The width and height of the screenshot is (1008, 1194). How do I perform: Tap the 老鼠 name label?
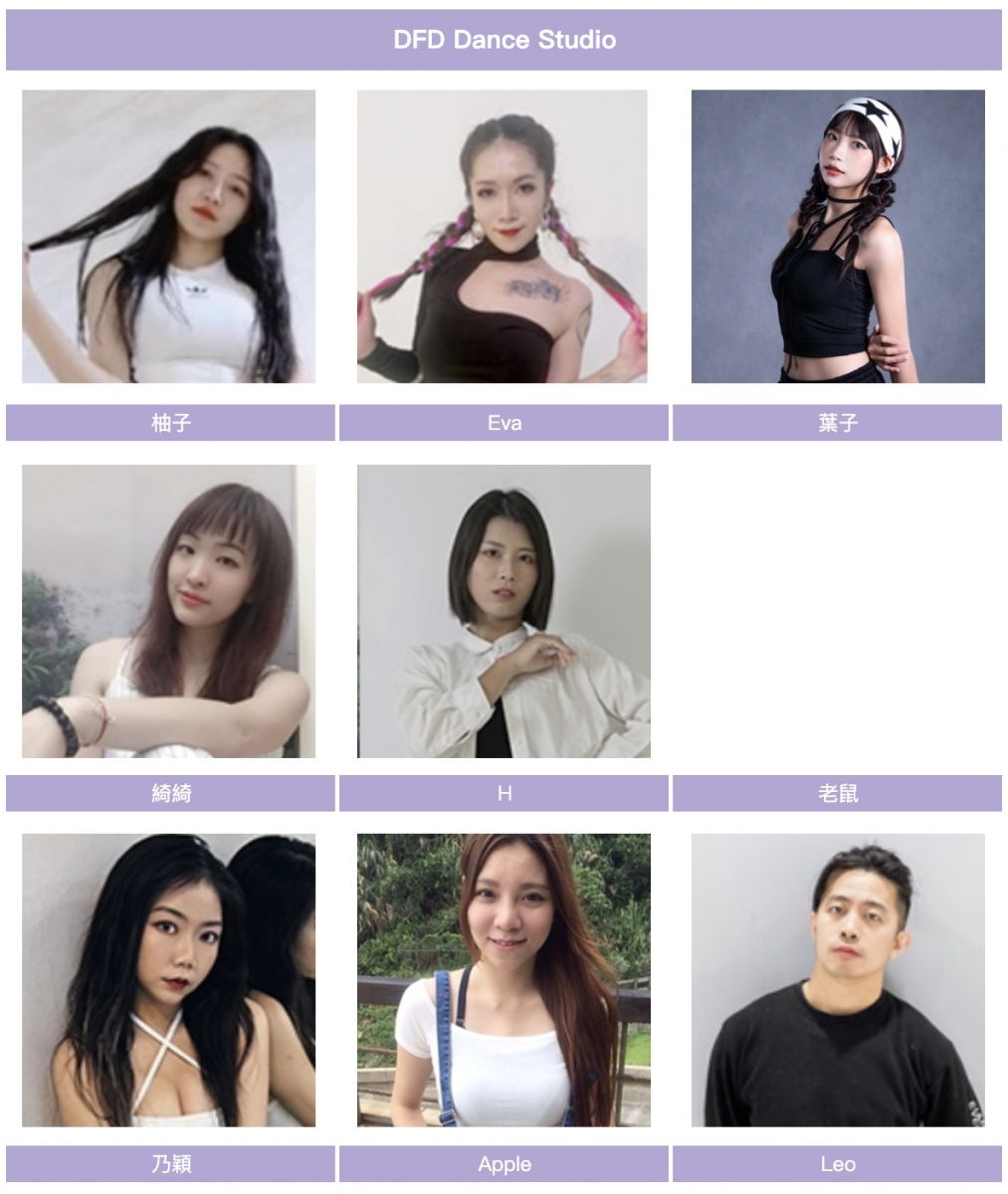(837, 794)
